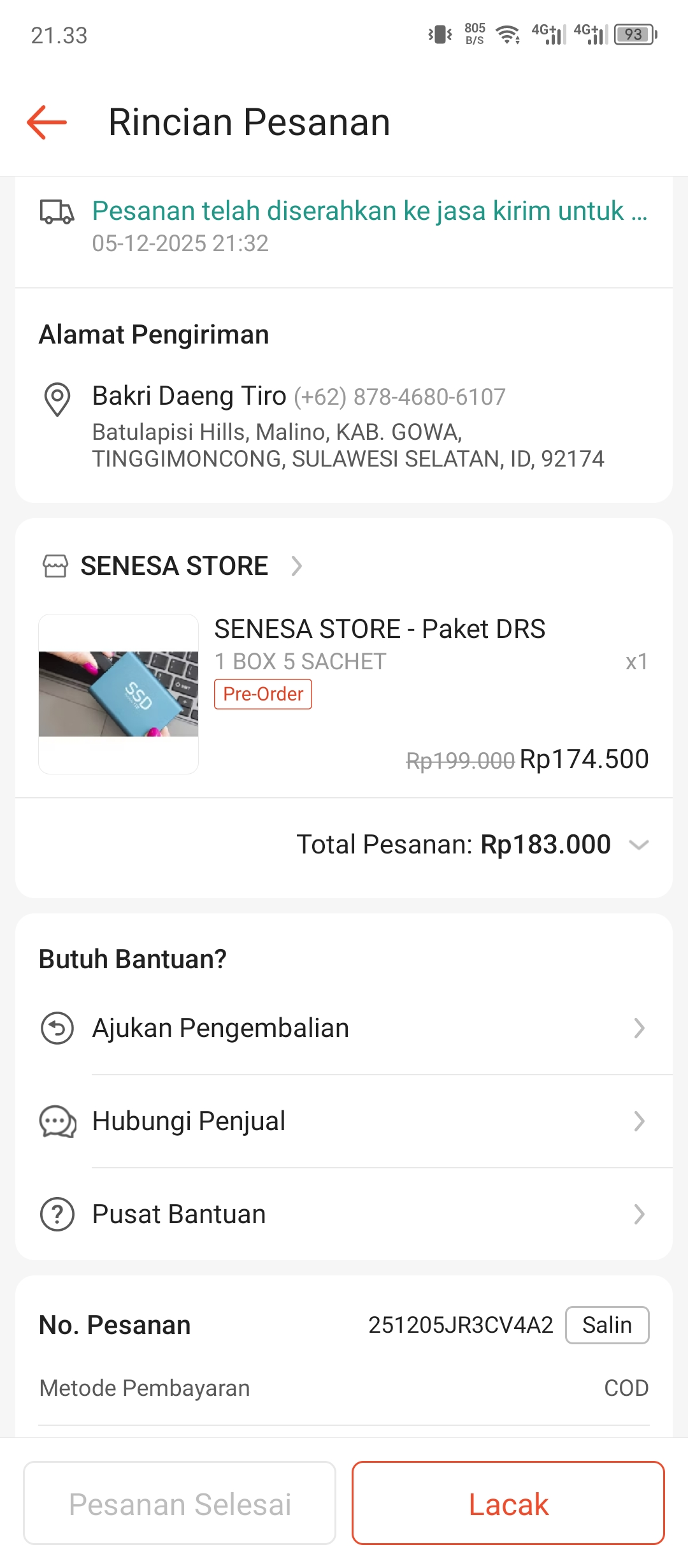Screen dimensions: 688x1568
Task: Open Pusat Bantuan help center
Action: (344, 1214)
